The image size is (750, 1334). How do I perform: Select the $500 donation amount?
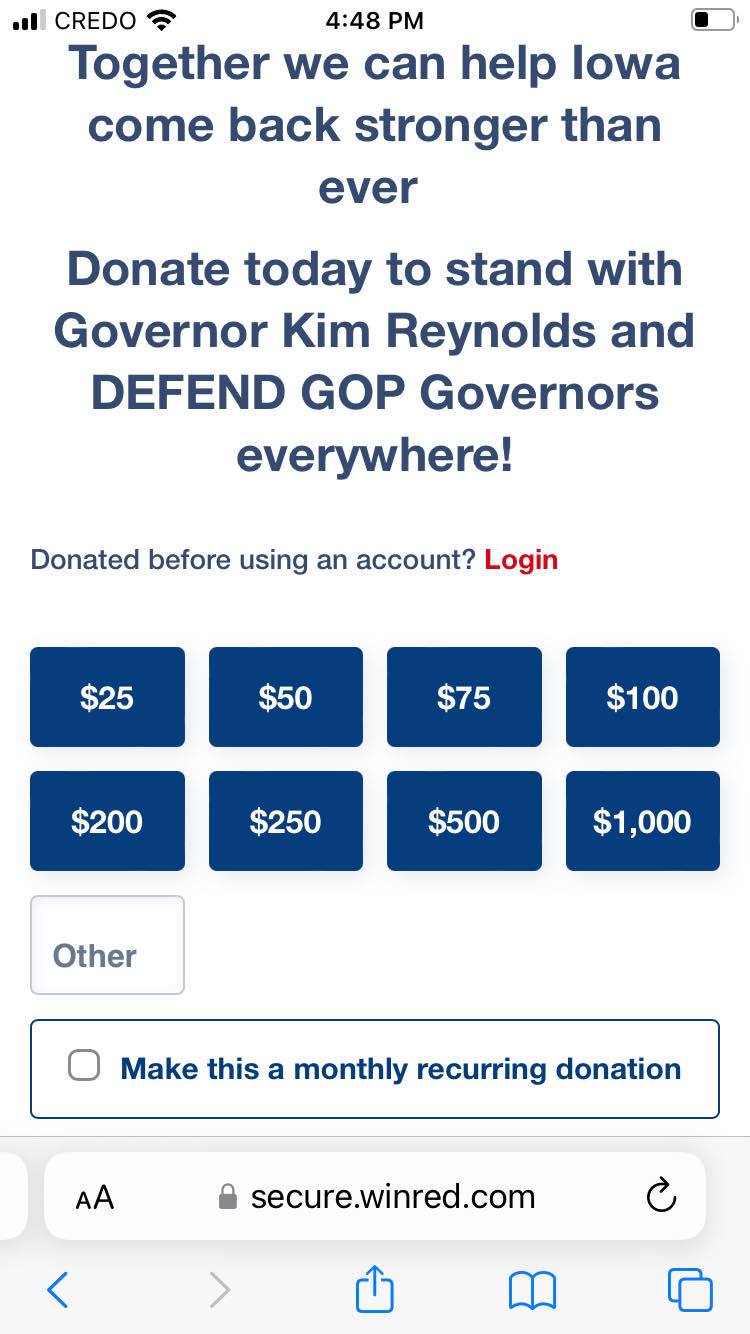pyautogui.click(x=464, y=821)
